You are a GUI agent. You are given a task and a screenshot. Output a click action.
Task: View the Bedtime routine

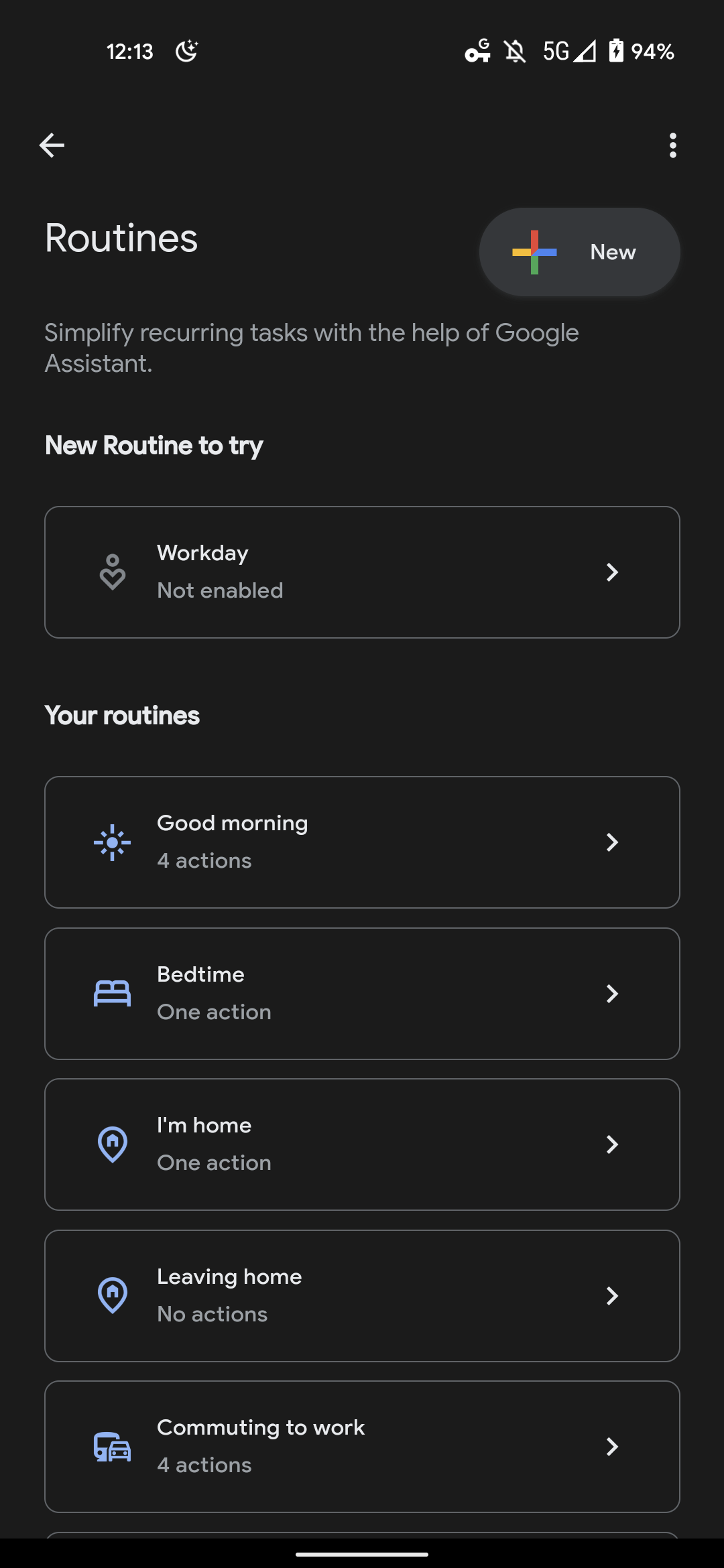click(x=362, y=994)
